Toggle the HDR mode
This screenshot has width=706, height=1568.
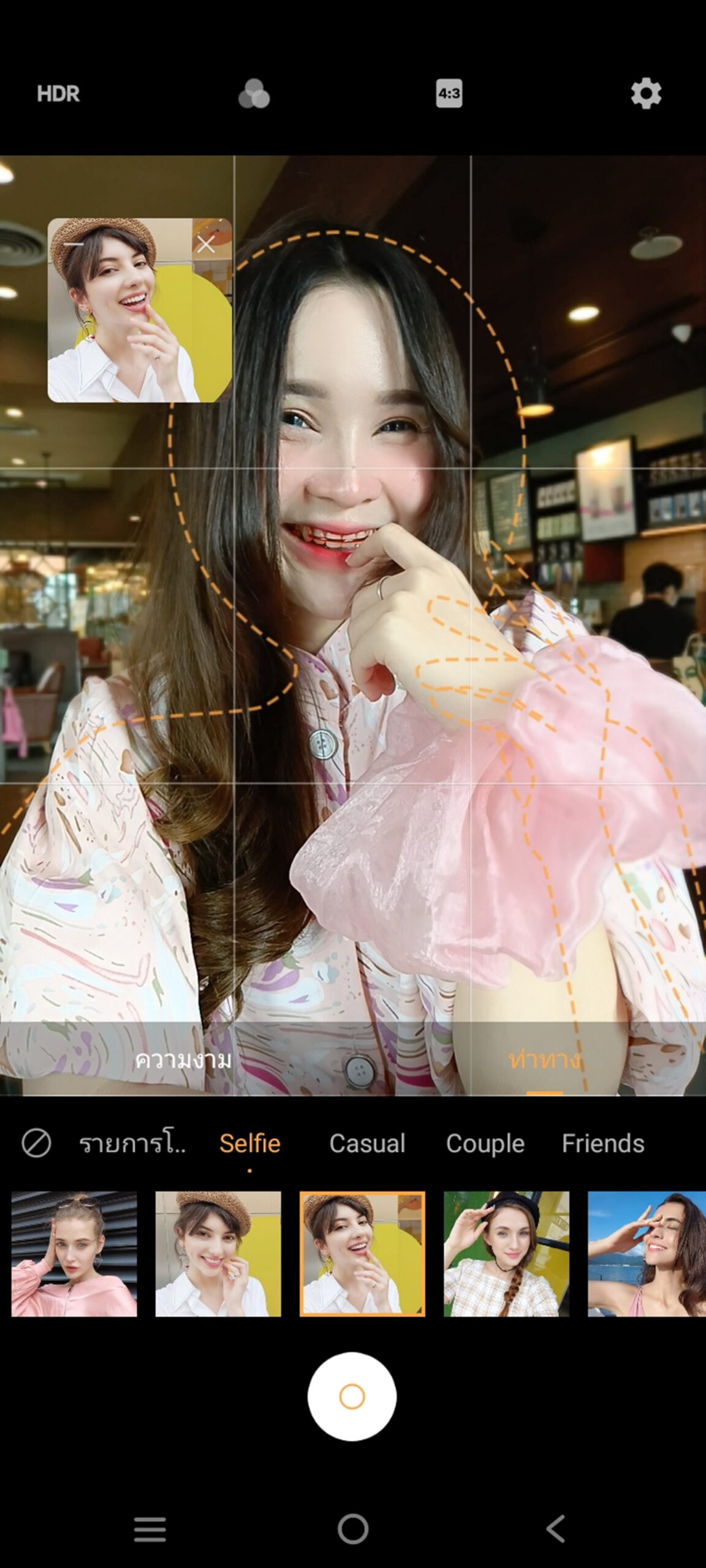pyautogui.click(x=58, y=94)
